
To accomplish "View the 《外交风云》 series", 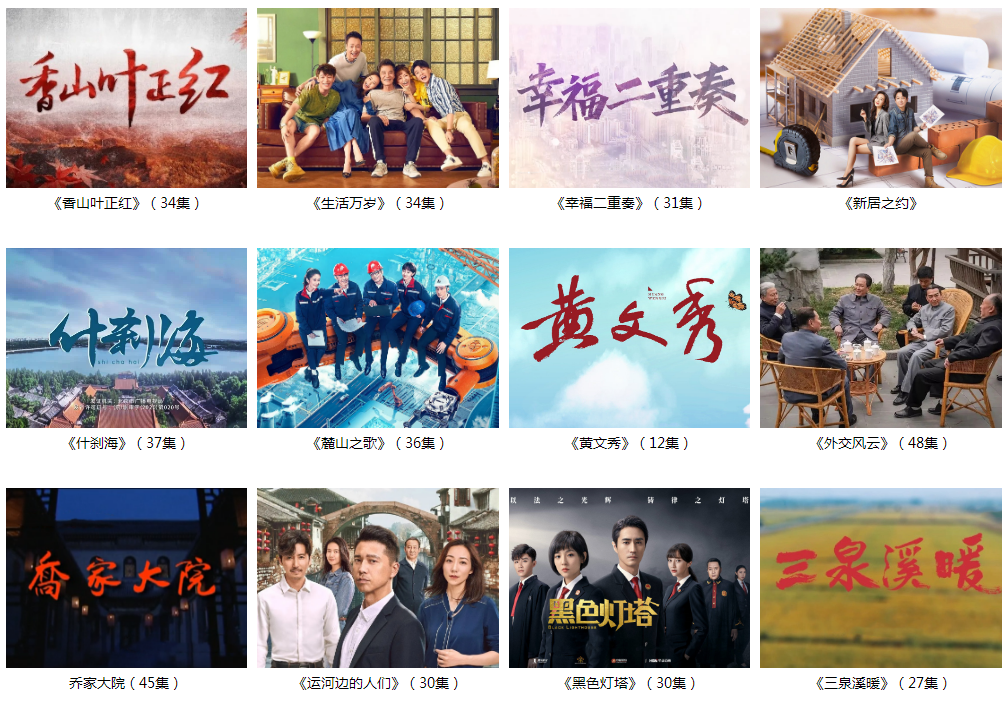I will click(x=880, y=338).
